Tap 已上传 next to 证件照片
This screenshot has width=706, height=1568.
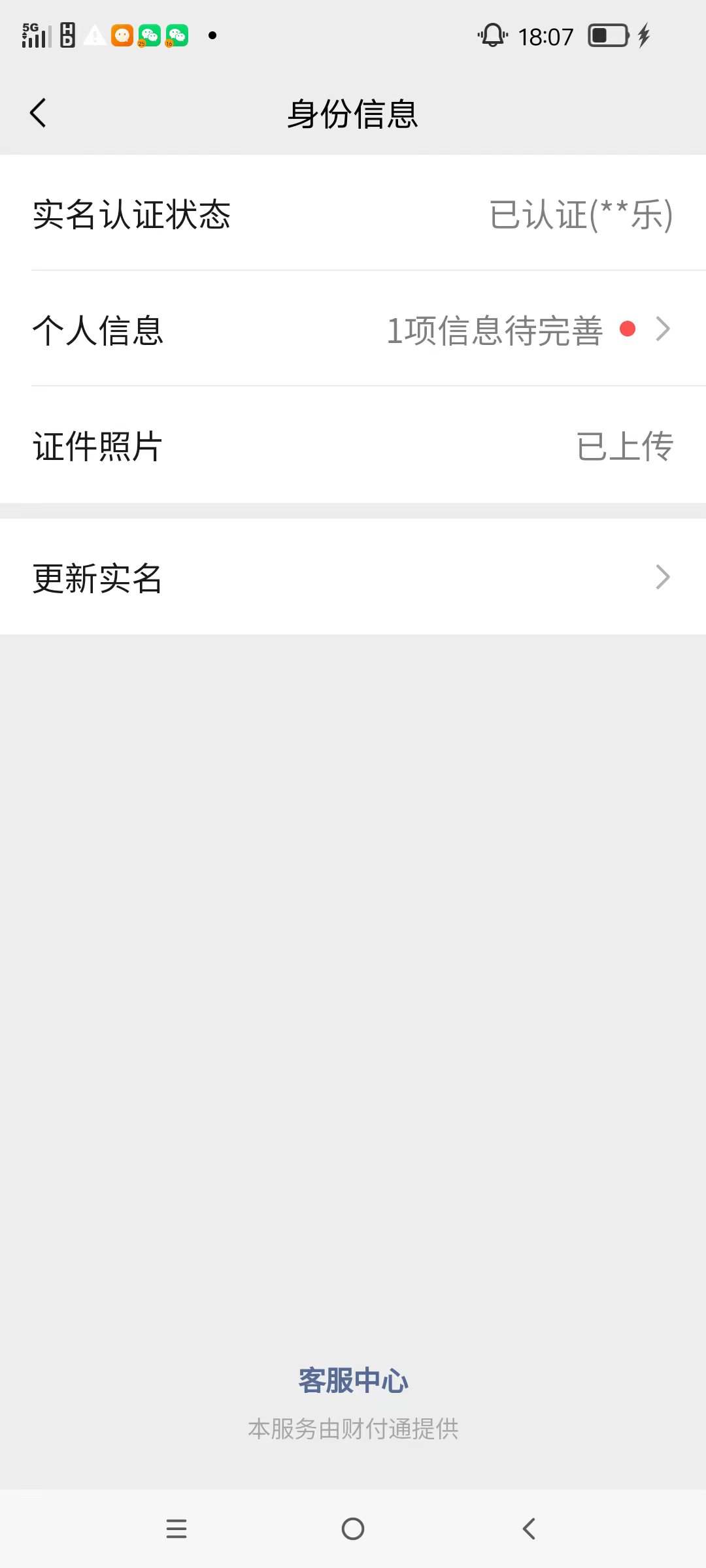click(624, 446)
